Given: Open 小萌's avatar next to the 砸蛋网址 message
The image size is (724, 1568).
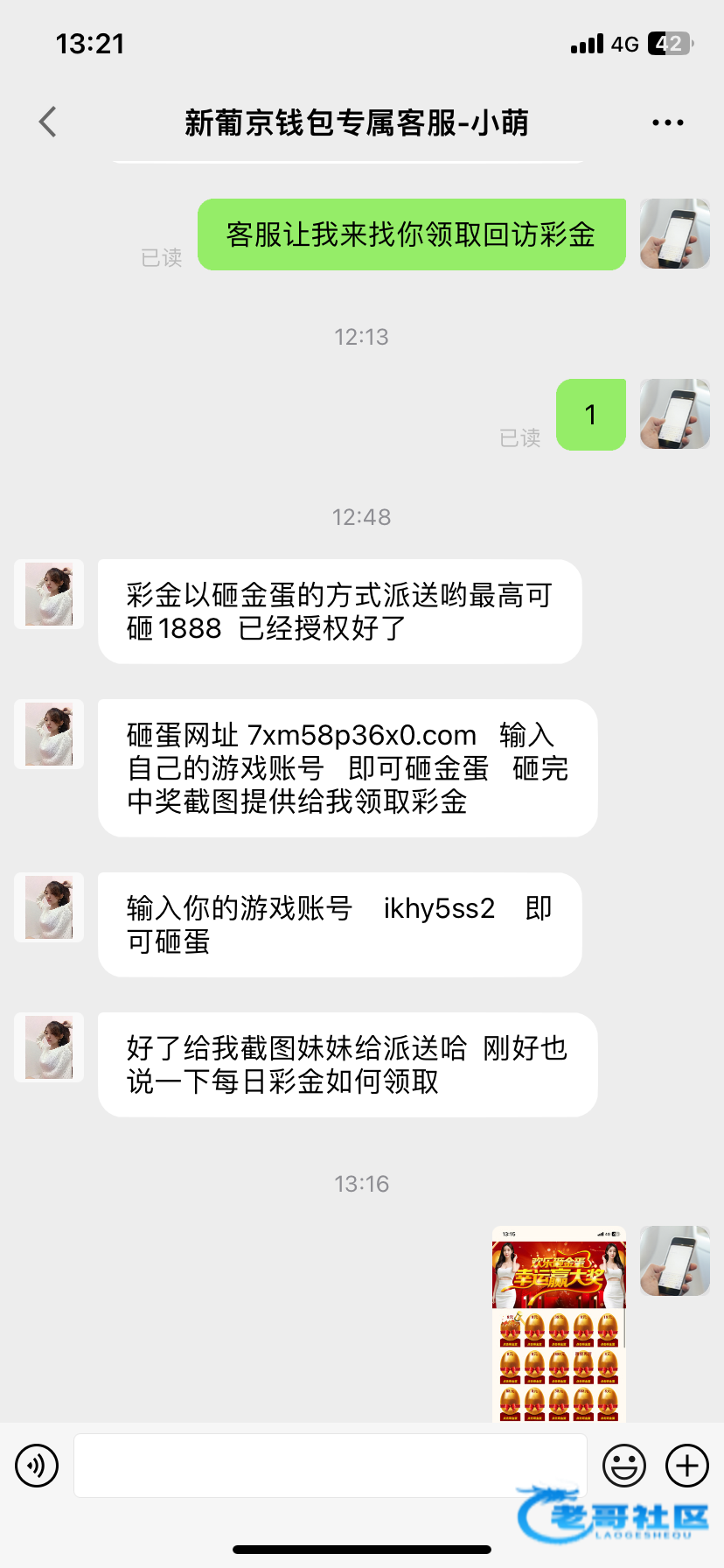Looking at the screenshot, I should pos(49,734).
